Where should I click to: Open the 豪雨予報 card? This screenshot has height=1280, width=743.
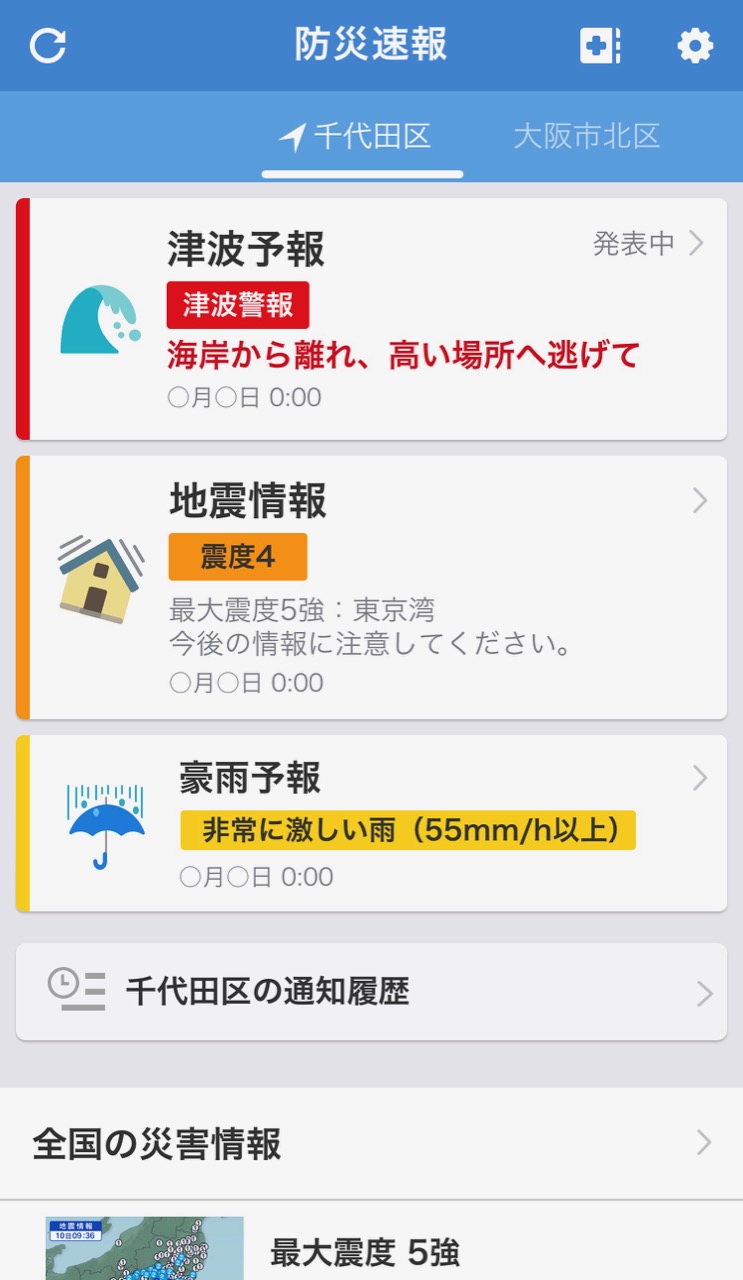pyautogui.click(x=371, y=823)
